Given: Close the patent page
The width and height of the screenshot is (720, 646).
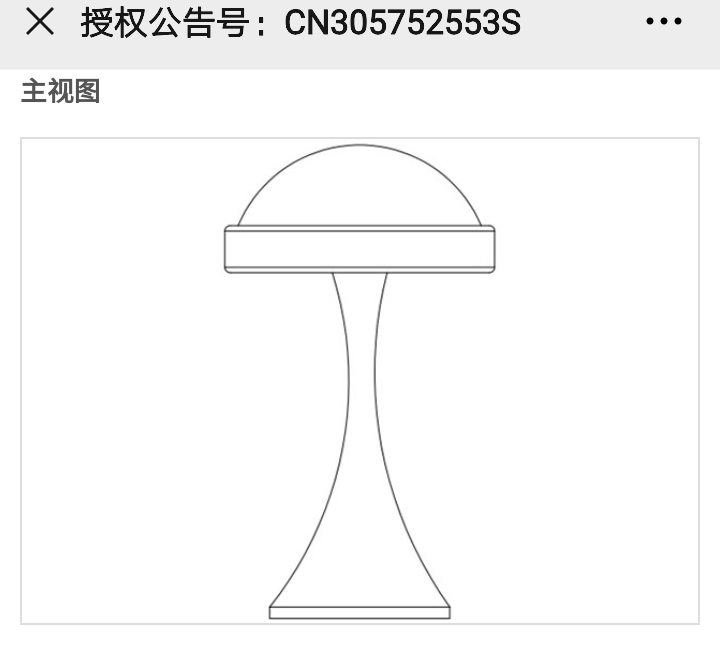Looking at the screenshot, I should point(39,22).
